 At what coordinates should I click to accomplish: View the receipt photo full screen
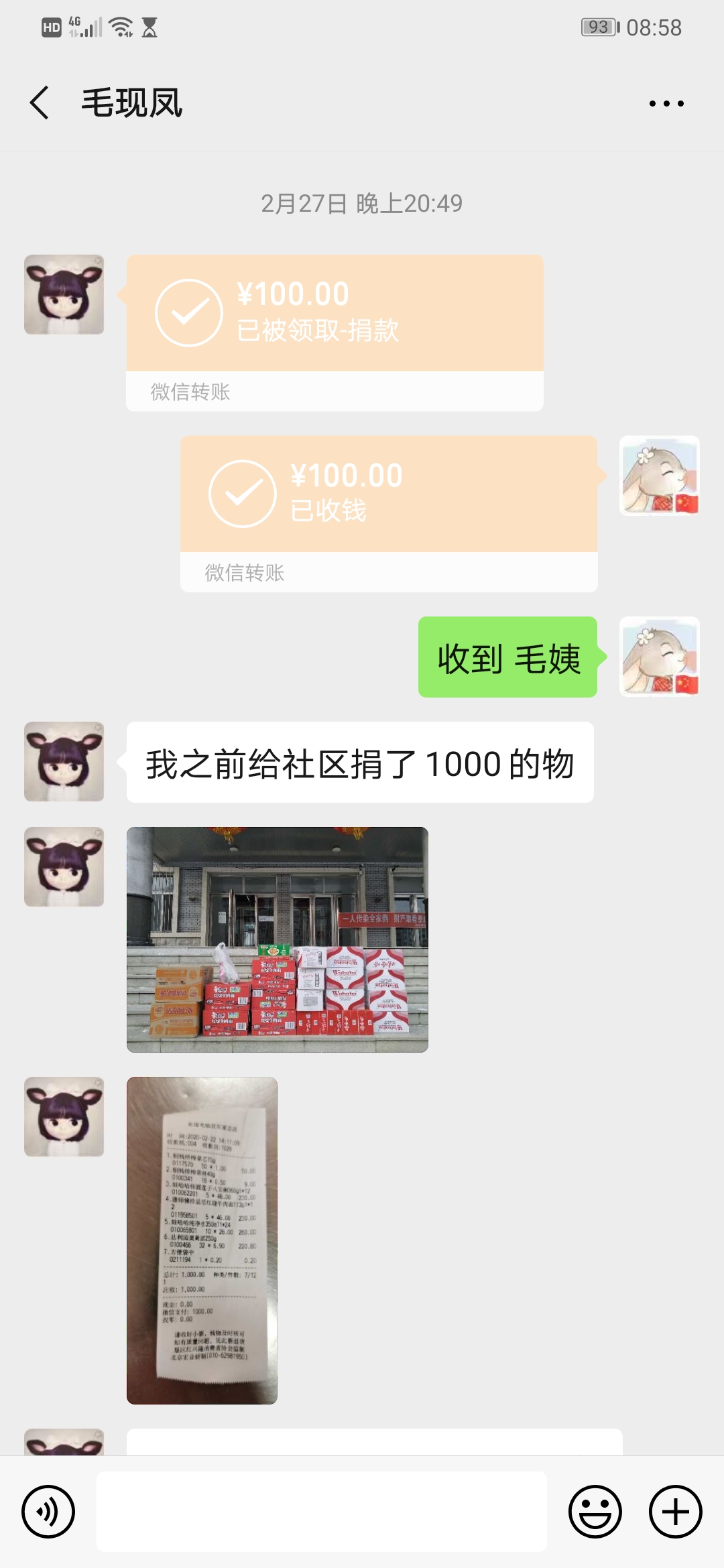pos(202,1240)
